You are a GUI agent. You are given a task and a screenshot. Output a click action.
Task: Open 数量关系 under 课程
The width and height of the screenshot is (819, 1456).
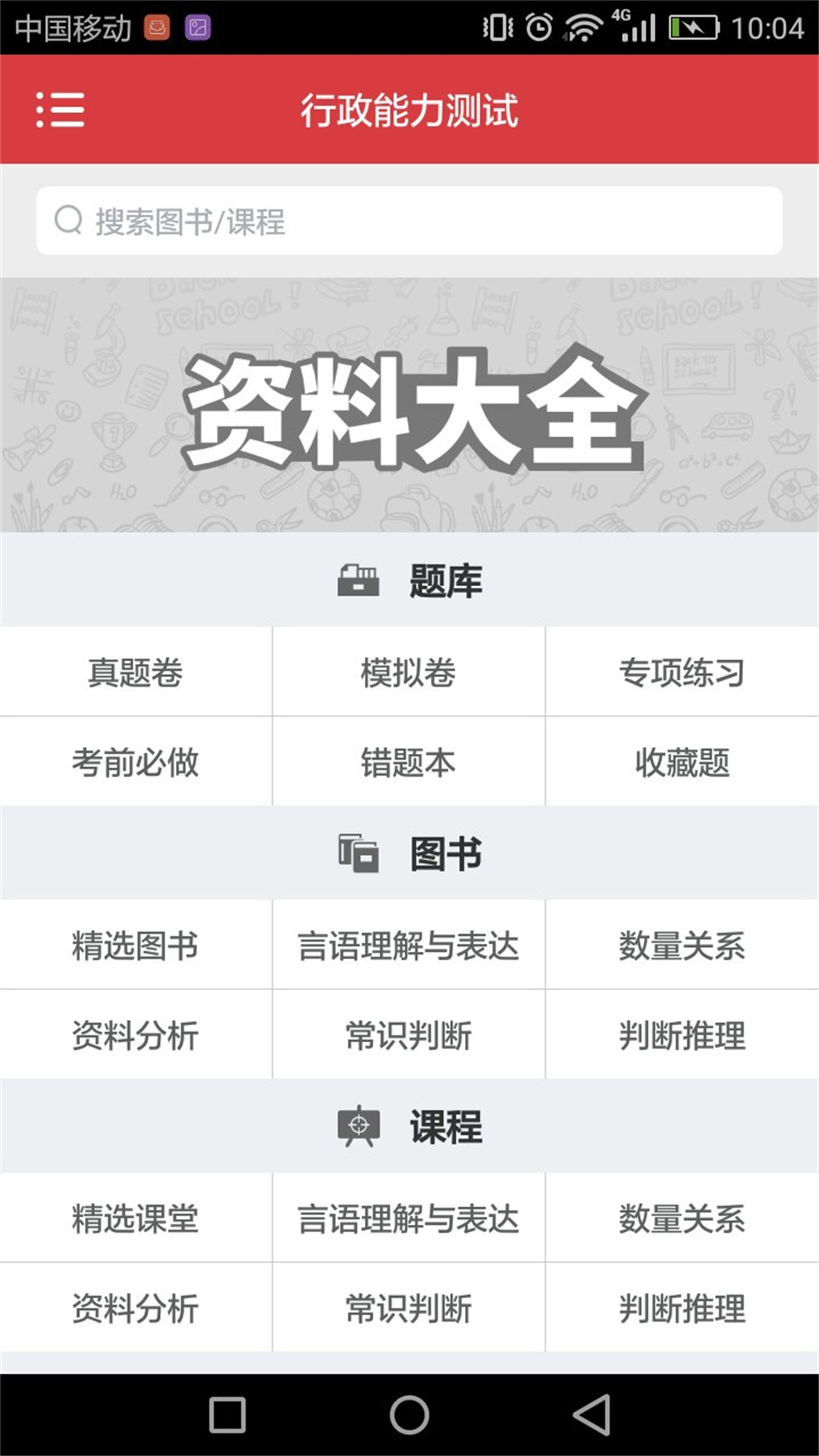point(682,1218)
